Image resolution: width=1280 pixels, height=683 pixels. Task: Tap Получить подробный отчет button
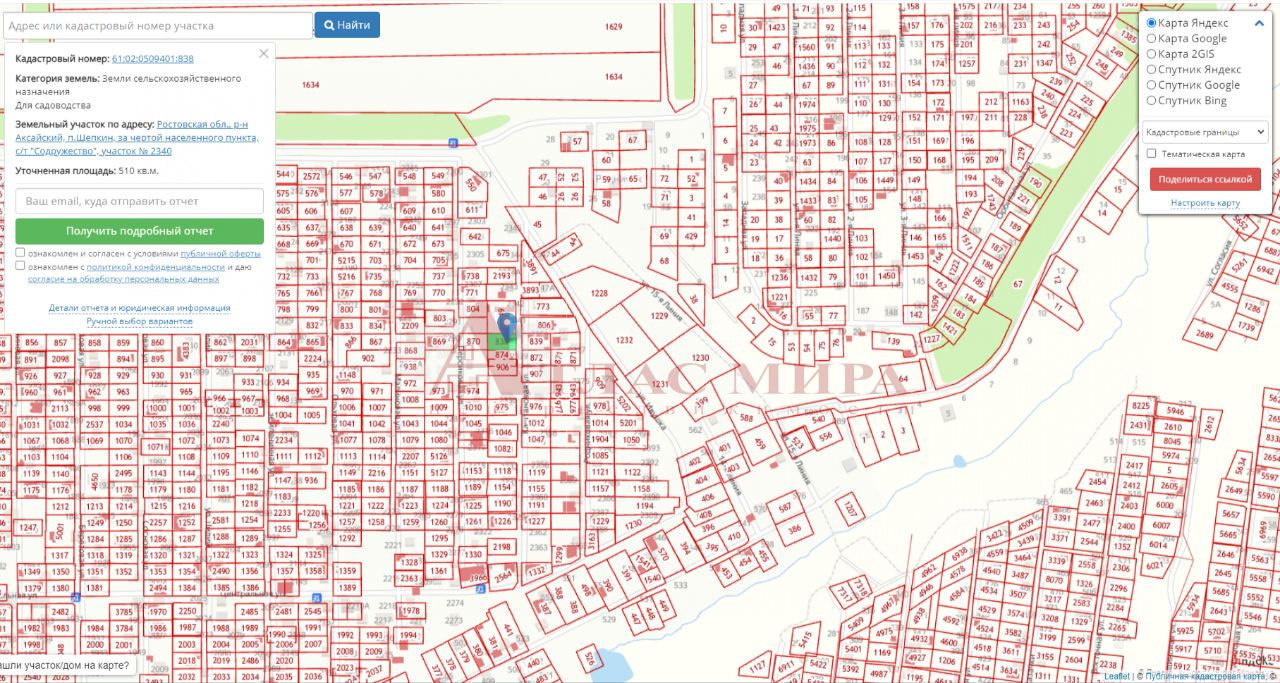point(140,231)
